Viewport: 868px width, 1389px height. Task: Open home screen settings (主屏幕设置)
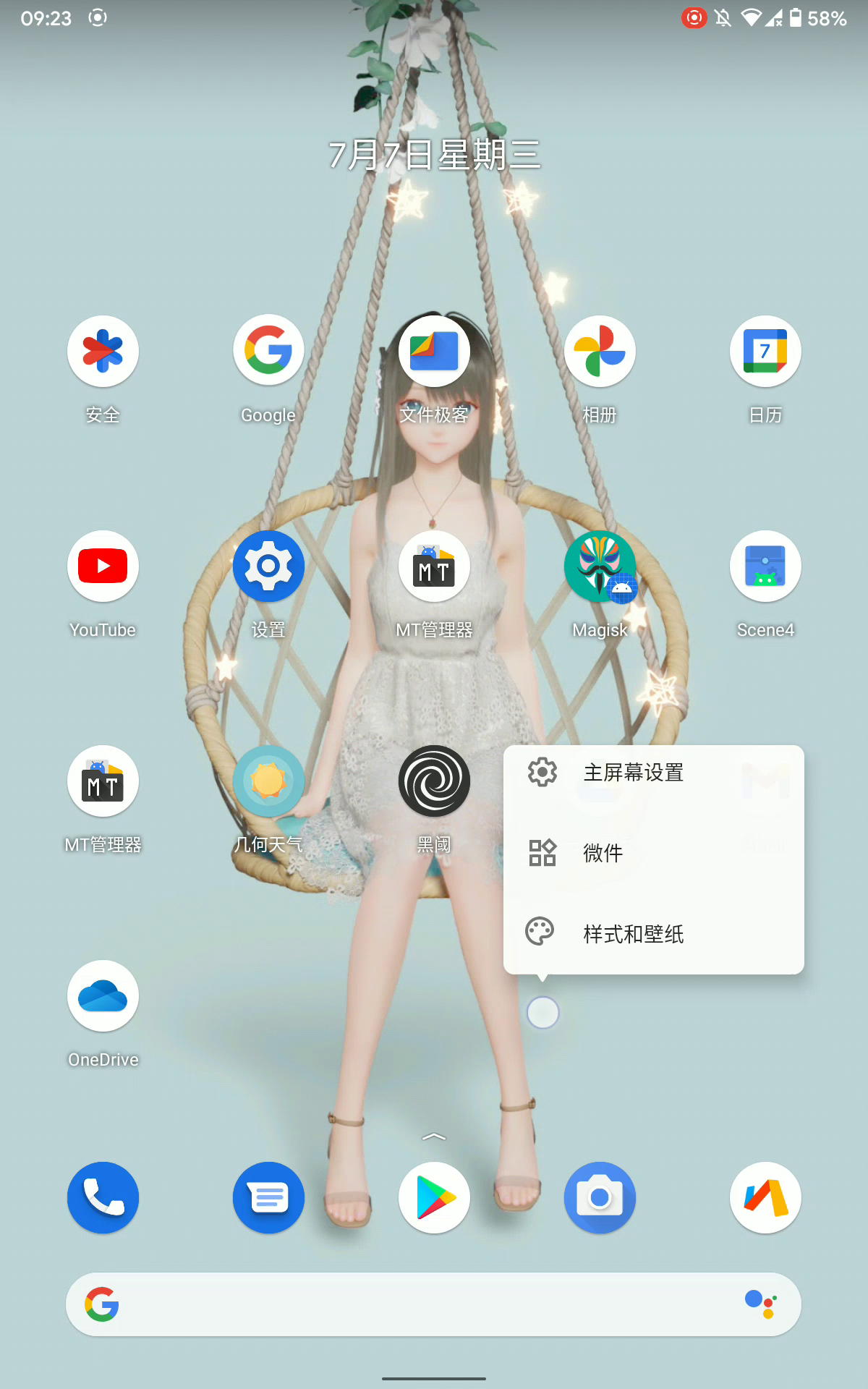tap(633, 773)
